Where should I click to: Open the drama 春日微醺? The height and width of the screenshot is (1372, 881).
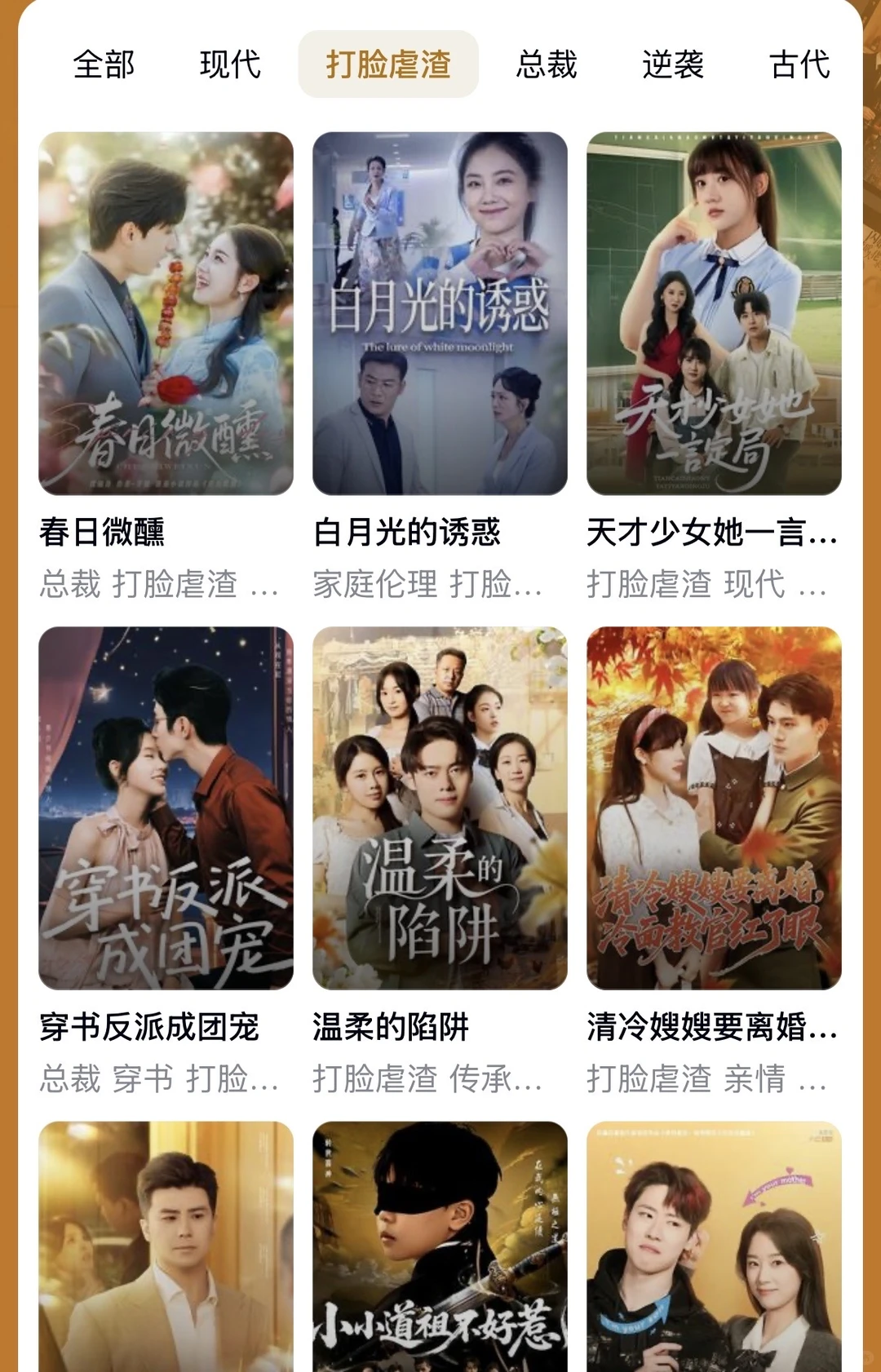point(166,314)
